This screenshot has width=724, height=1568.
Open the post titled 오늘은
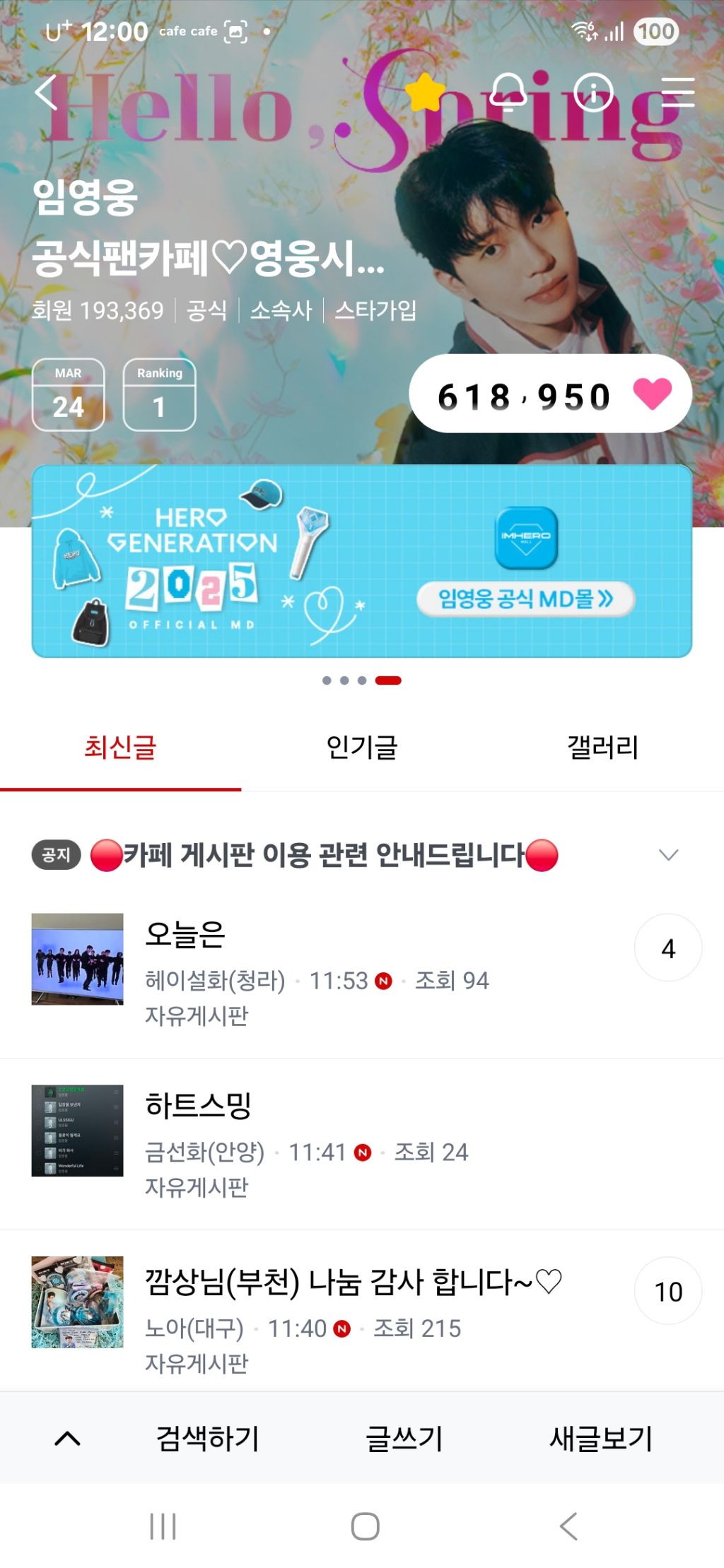tap(185, 934)
